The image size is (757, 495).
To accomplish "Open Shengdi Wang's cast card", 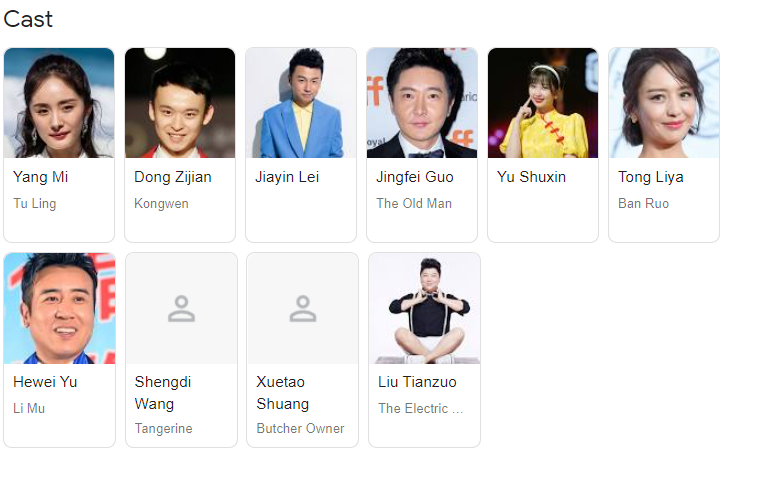I will pyautogui.click(x=181, y=349).
